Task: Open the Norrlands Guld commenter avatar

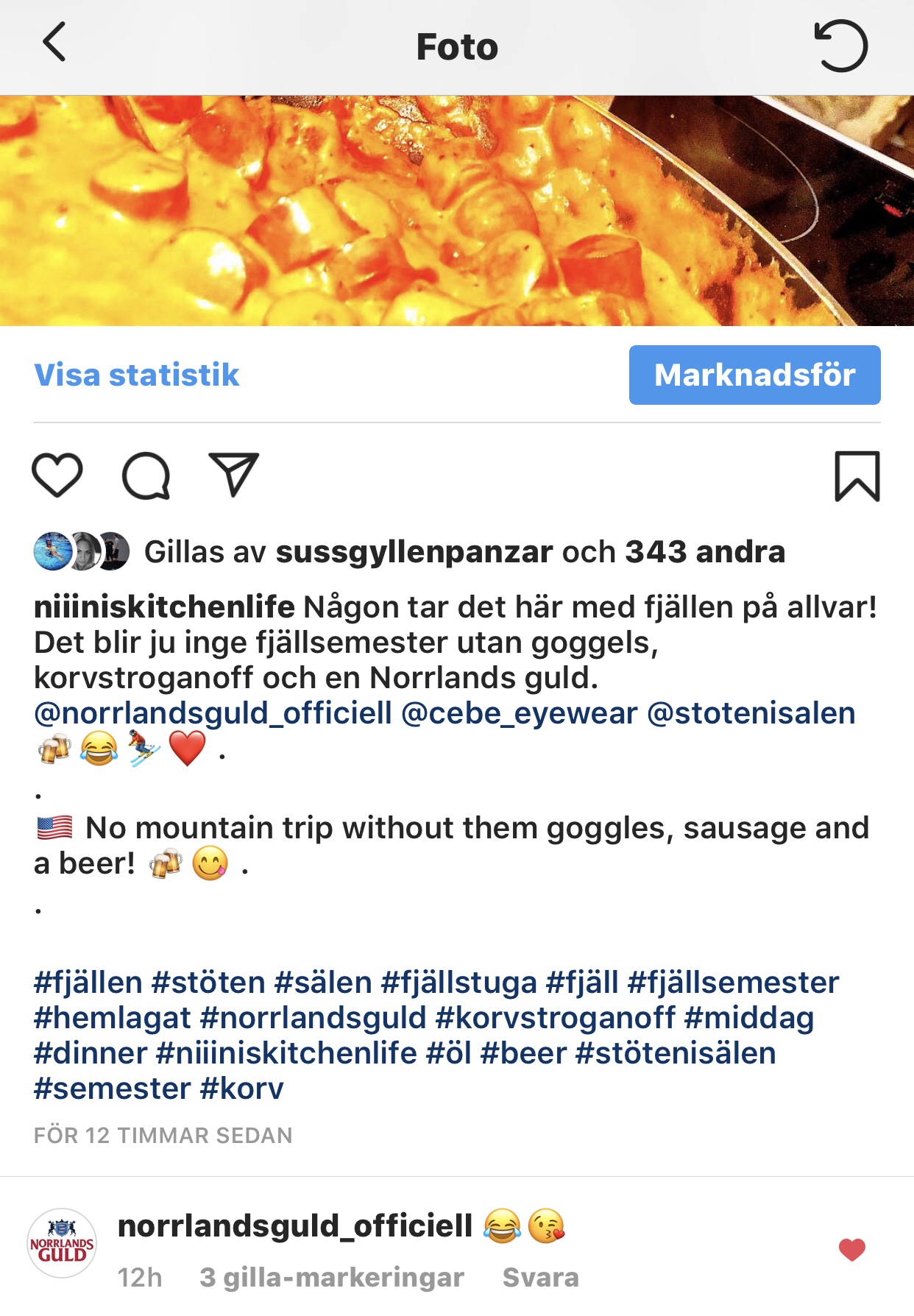Action: coord(62,1243)
